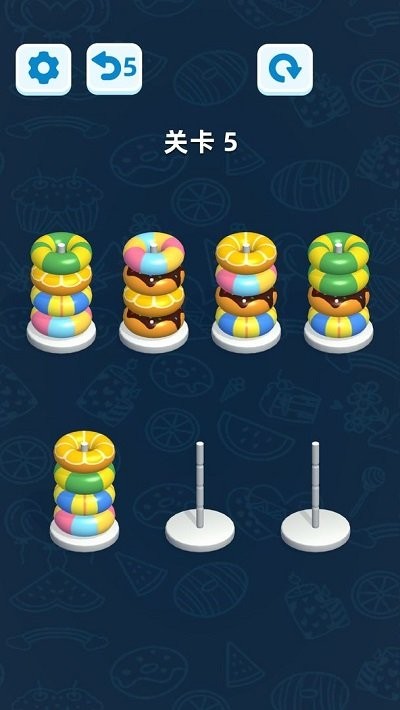
Task: Pick the stack with two green-striped donuts on top
Action: tap(338, 292)
